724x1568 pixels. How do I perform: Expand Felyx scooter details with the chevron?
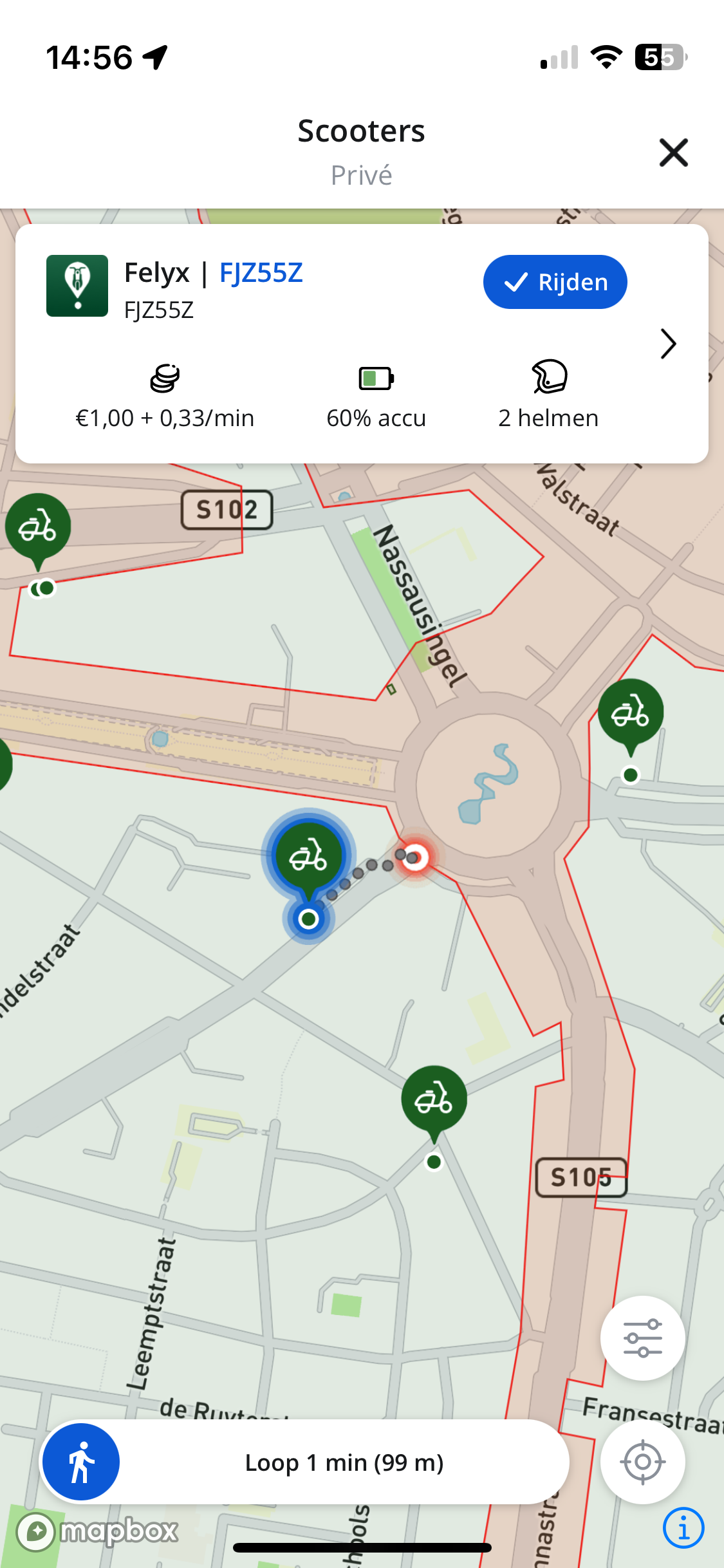(669, 344)
